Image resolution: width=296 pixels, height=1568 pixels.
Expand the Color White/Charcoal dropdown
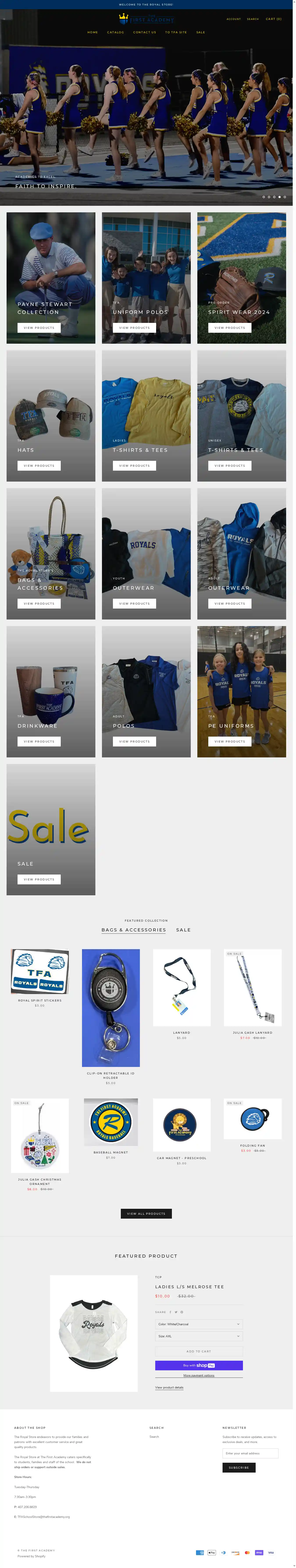click(199, 1324)
